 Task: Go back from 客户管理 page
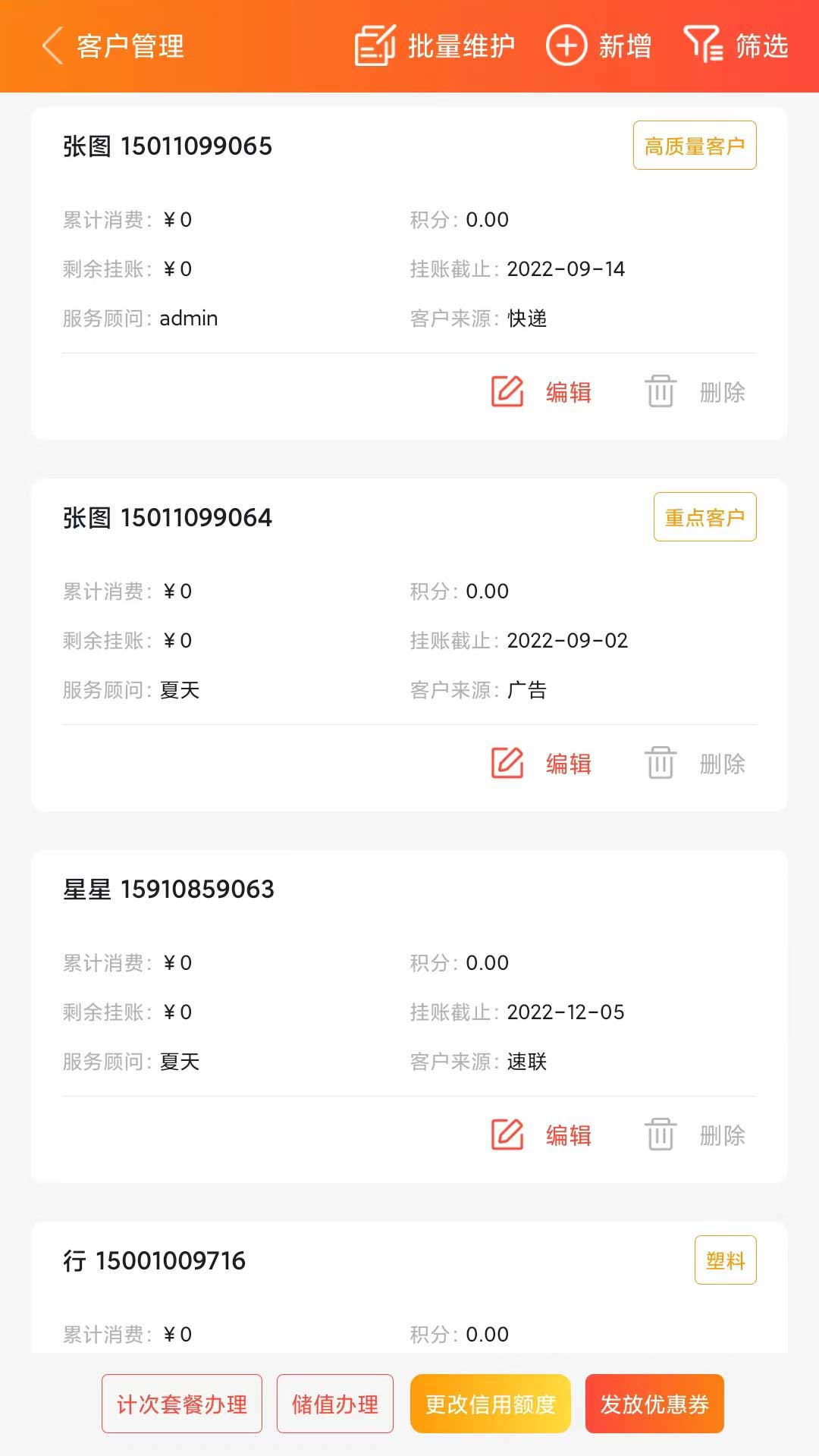[x=52, y=46]
